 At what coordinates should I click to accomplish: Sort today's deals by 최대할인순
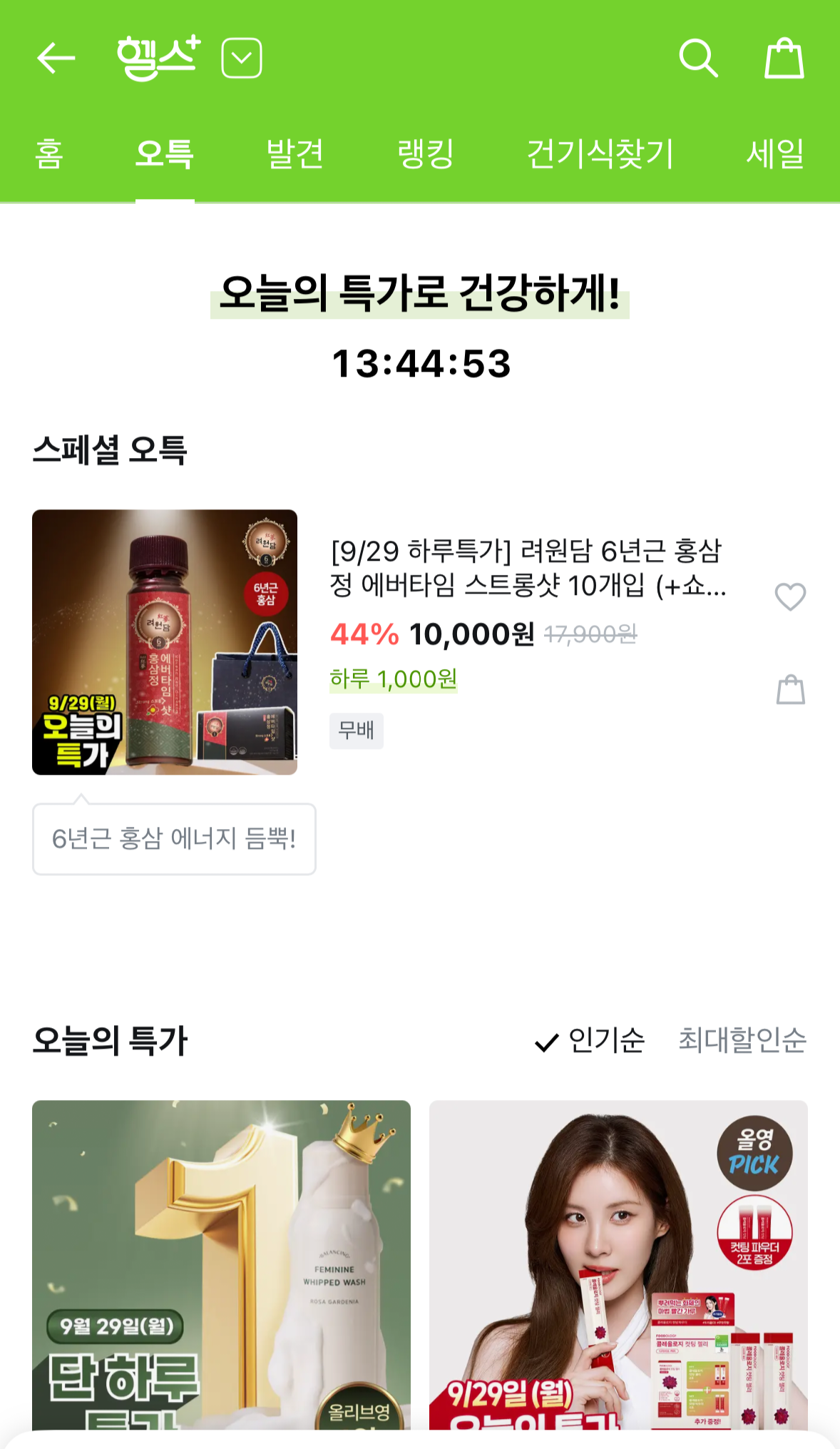742,1041
